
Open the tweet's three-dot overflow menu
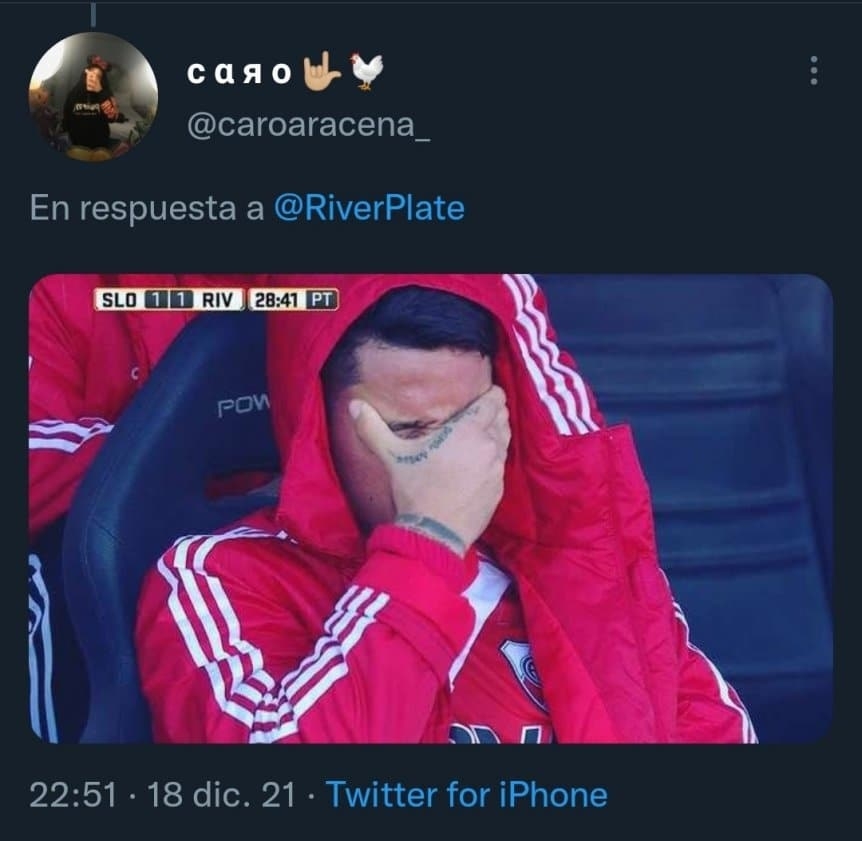coord(814,70)
